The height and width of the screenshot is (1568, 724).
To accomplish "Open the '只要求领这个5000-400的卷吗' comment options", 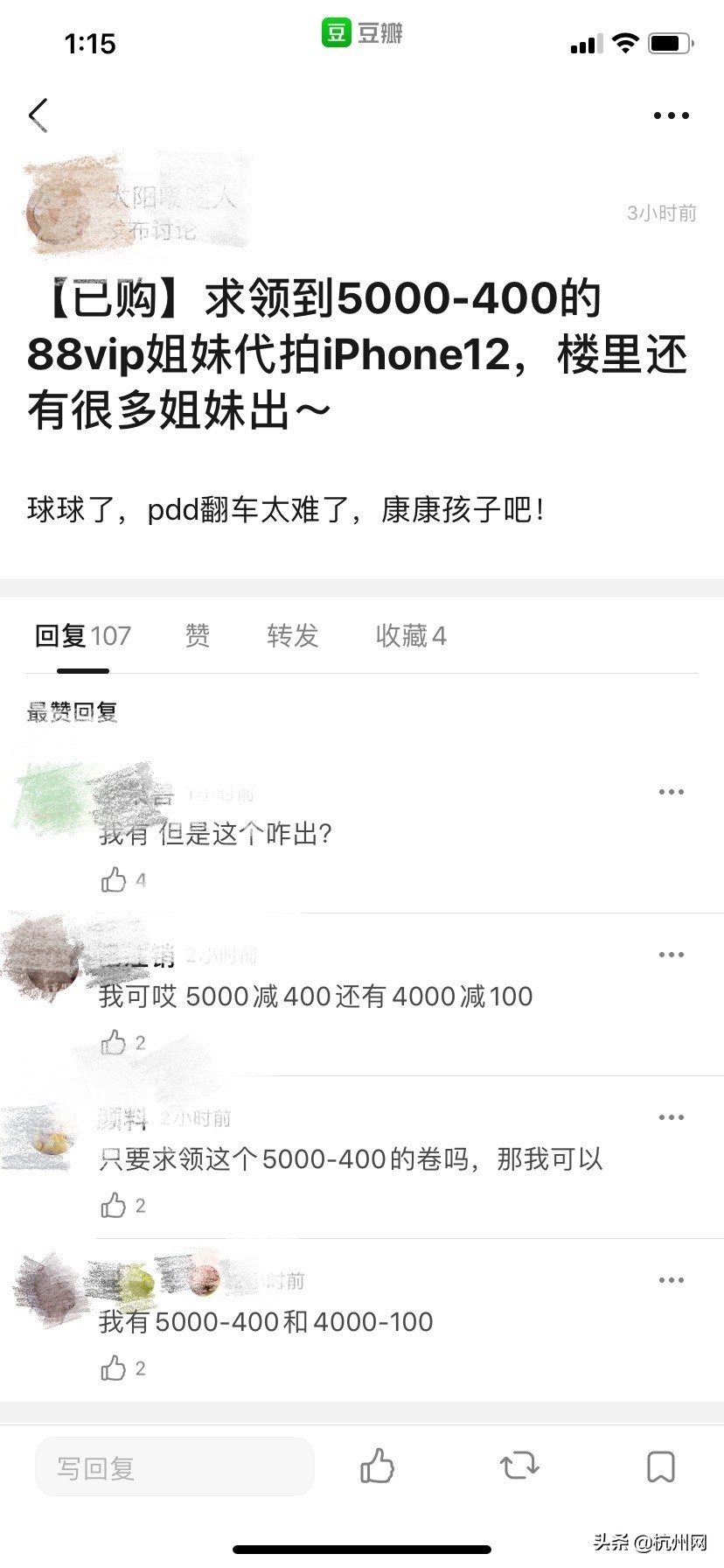I will pyautogui.click(x=671, y=1116).
